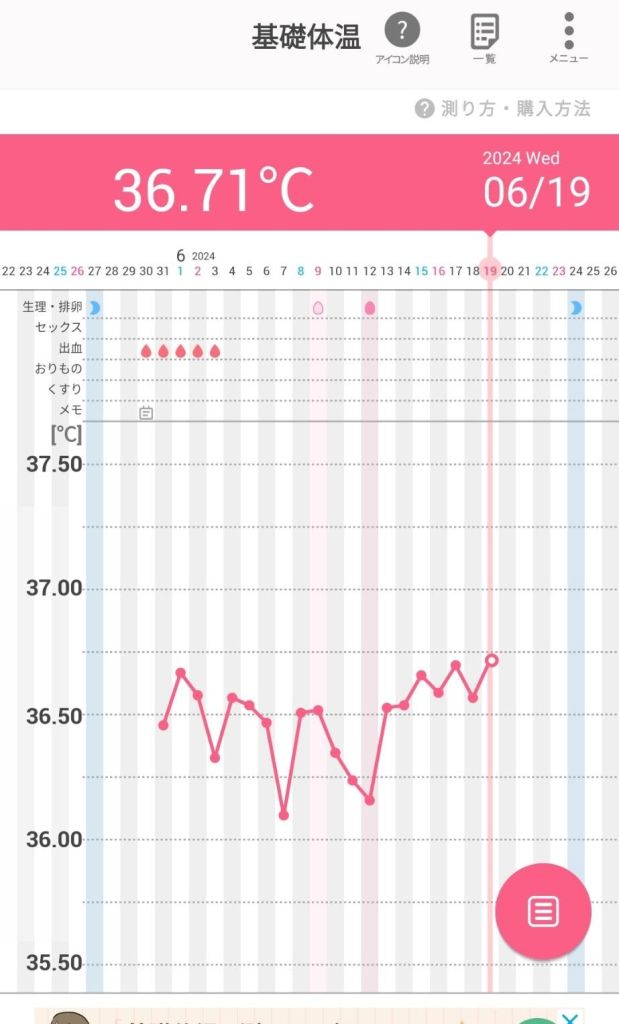Open the アイコン説明 help icon
The height and width of the screenshot is (1024, 619).
pos(402,38)
